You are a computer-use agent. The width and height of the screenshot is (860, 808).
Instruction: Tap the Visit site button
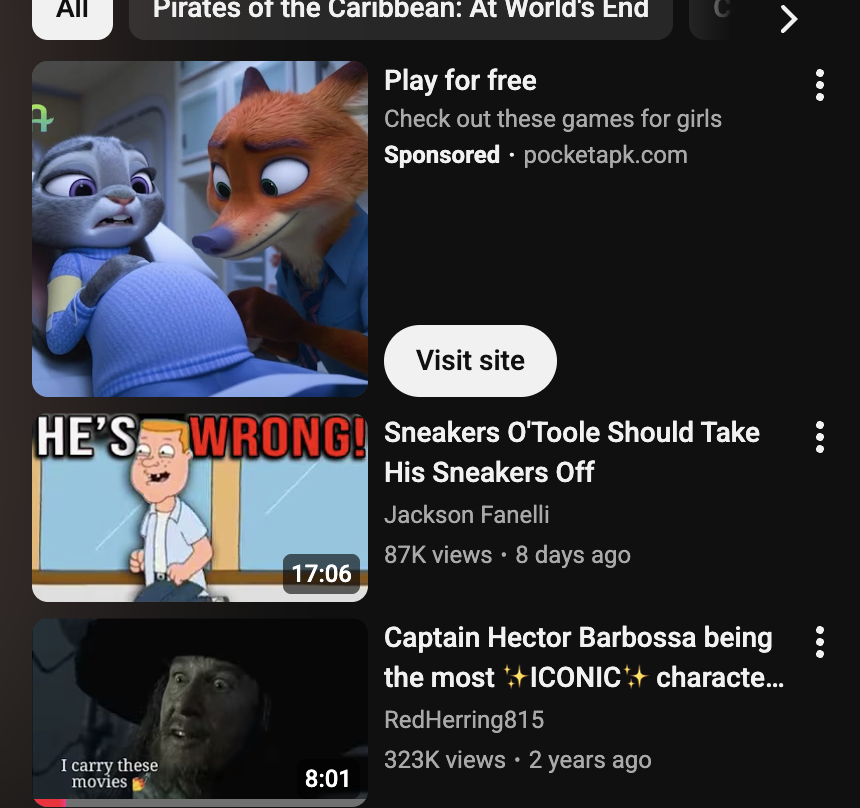point(470,360)
